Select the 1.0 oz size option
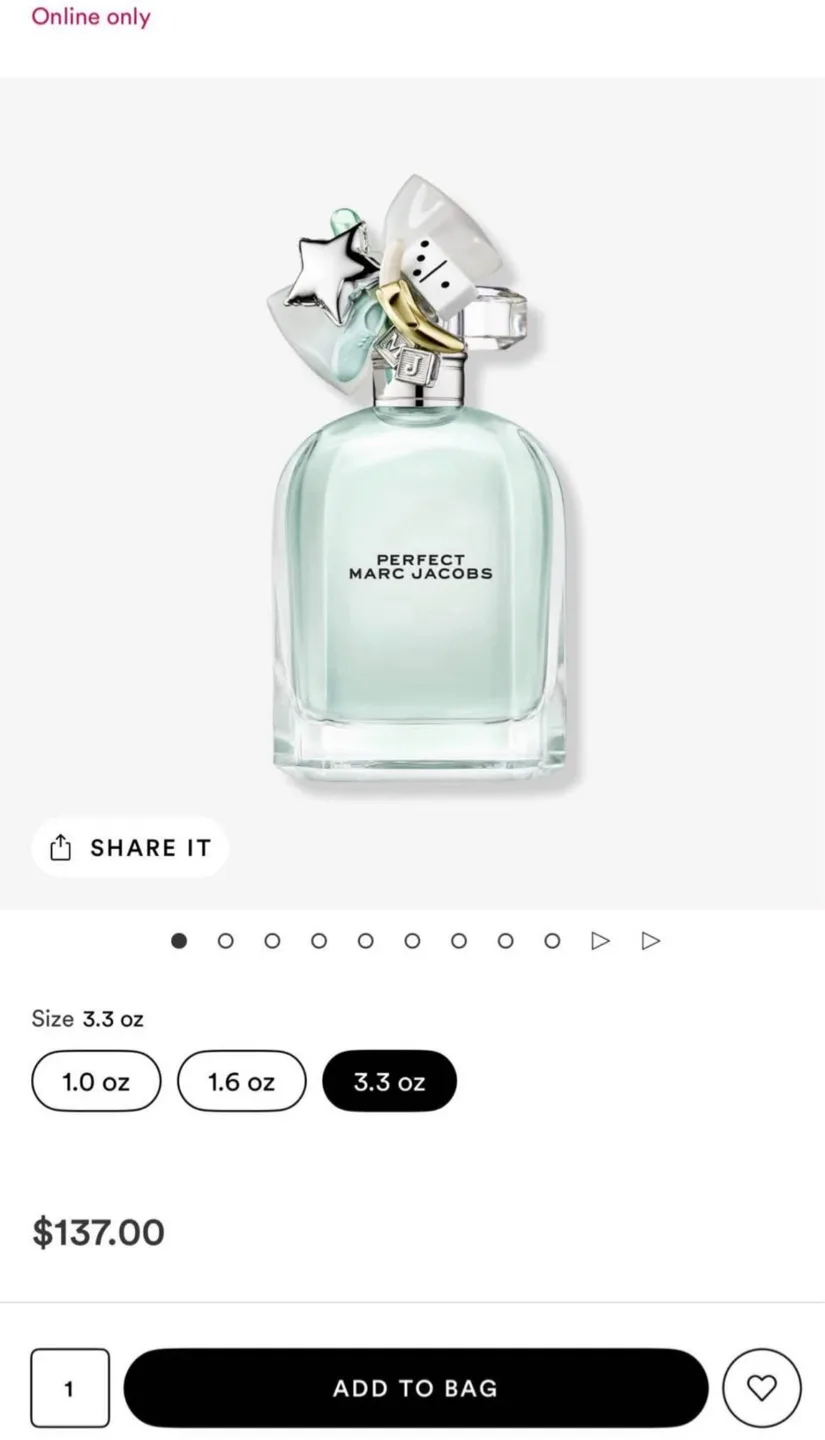 (96, 1081)
